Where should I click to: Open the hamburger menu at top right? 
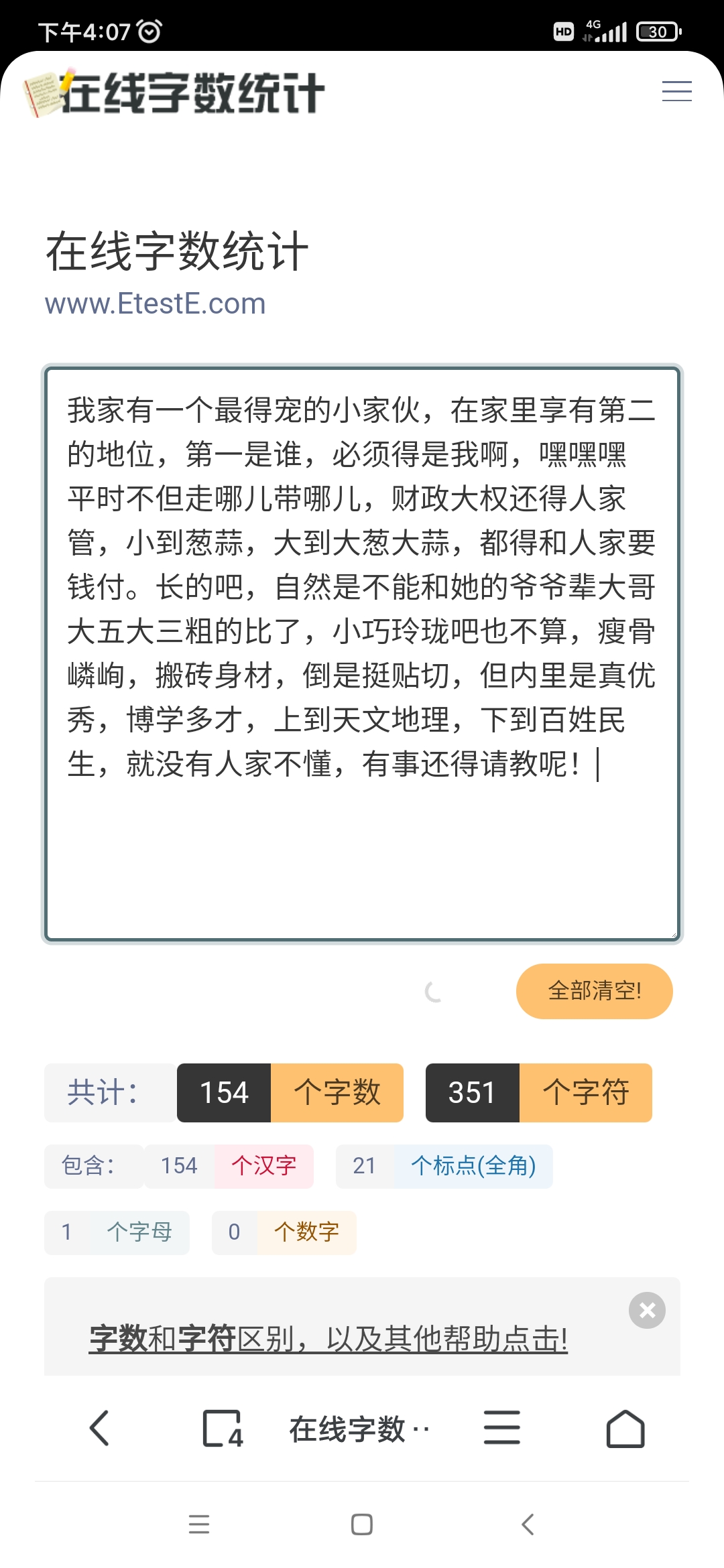click(676, 91)
